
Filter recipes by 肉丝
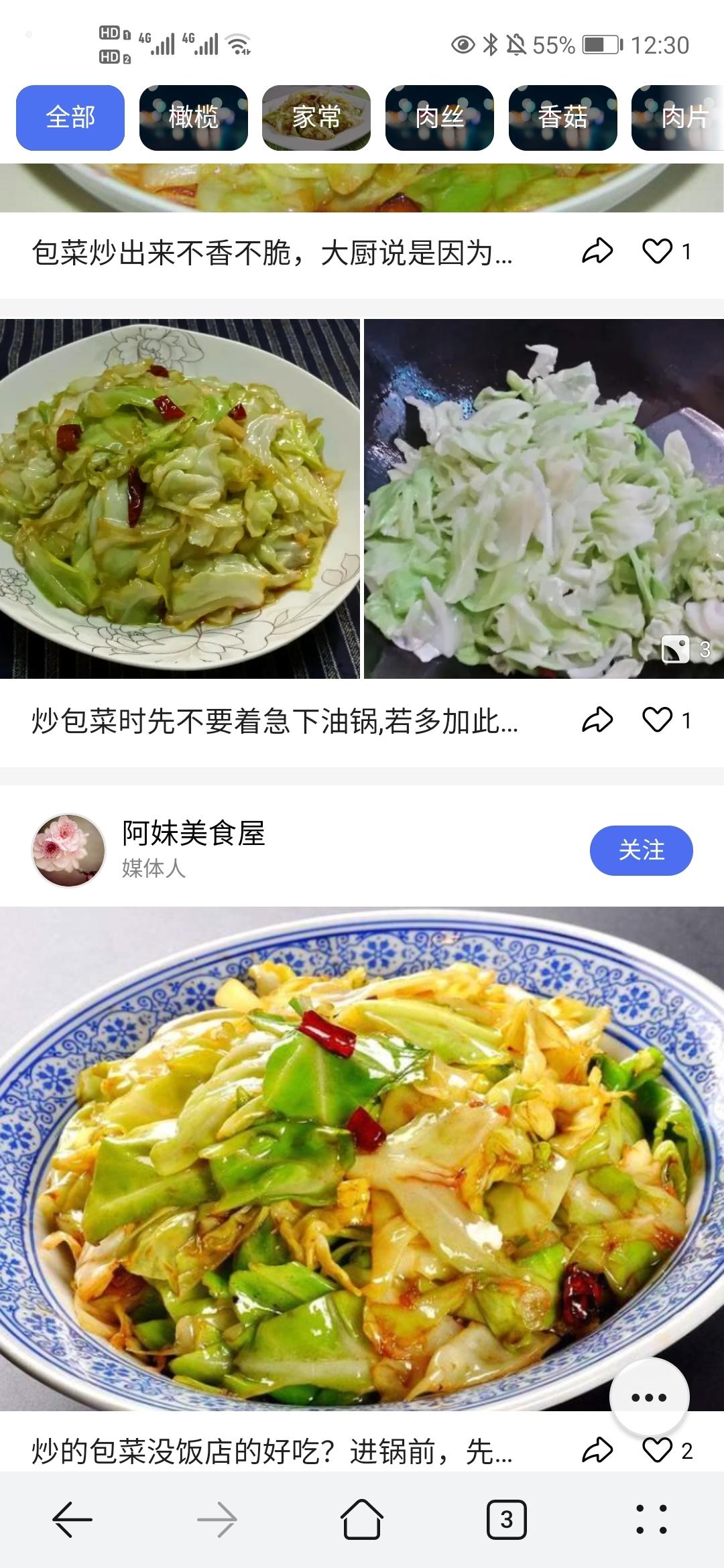tap(439, 117)
